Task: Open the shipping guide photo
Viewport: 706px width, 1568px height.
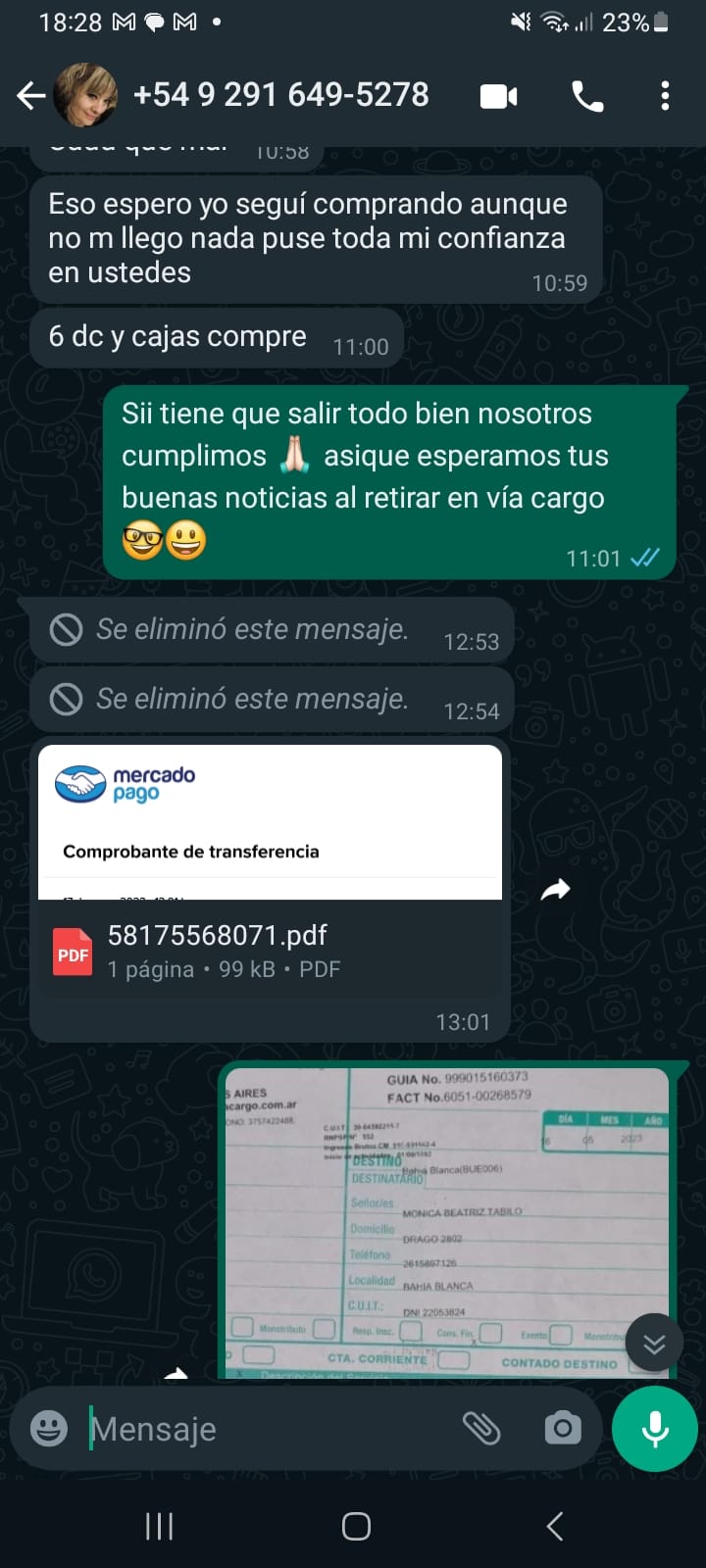Action: click(447, 1221)
